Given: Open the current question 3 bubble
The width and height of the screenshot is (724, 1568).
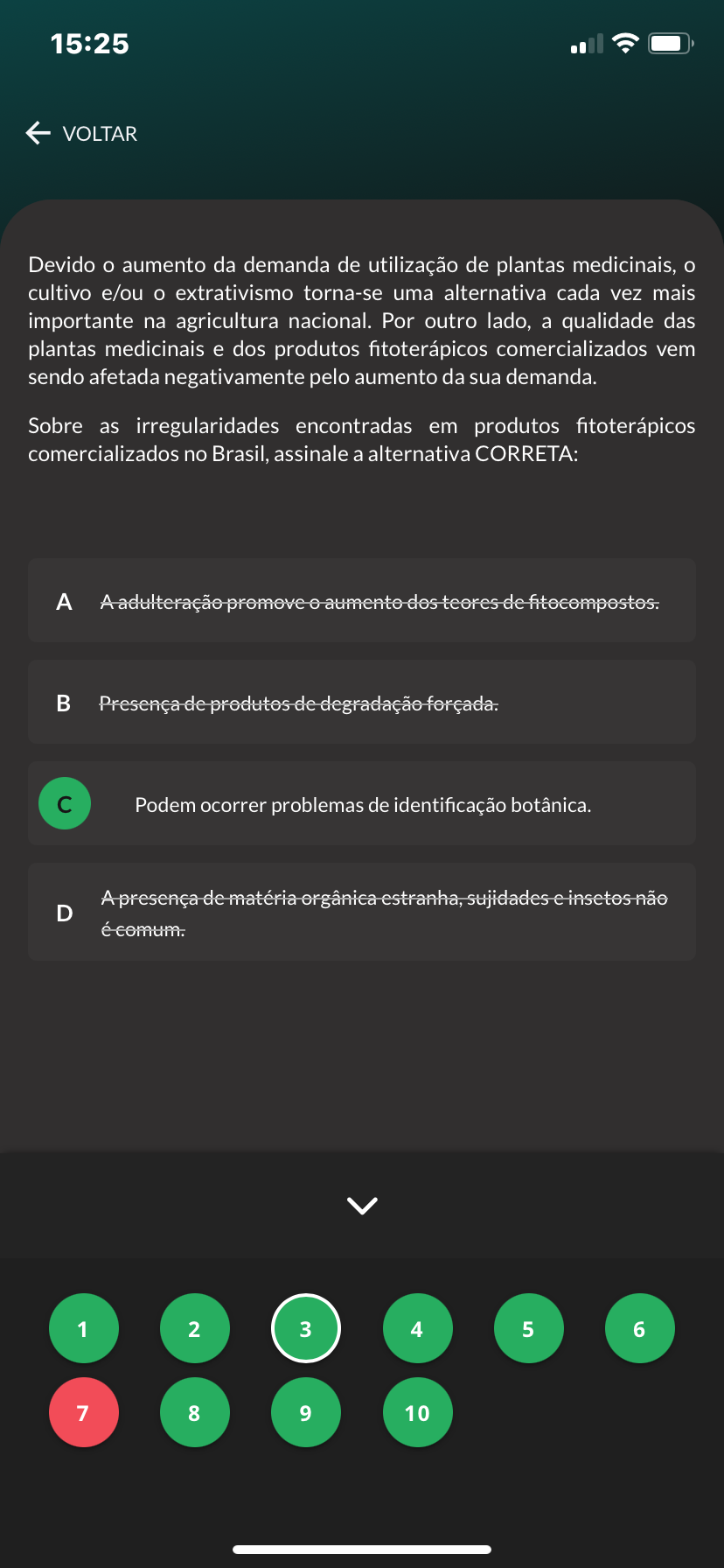Looking at the screenshot, I should point(305,1328).
